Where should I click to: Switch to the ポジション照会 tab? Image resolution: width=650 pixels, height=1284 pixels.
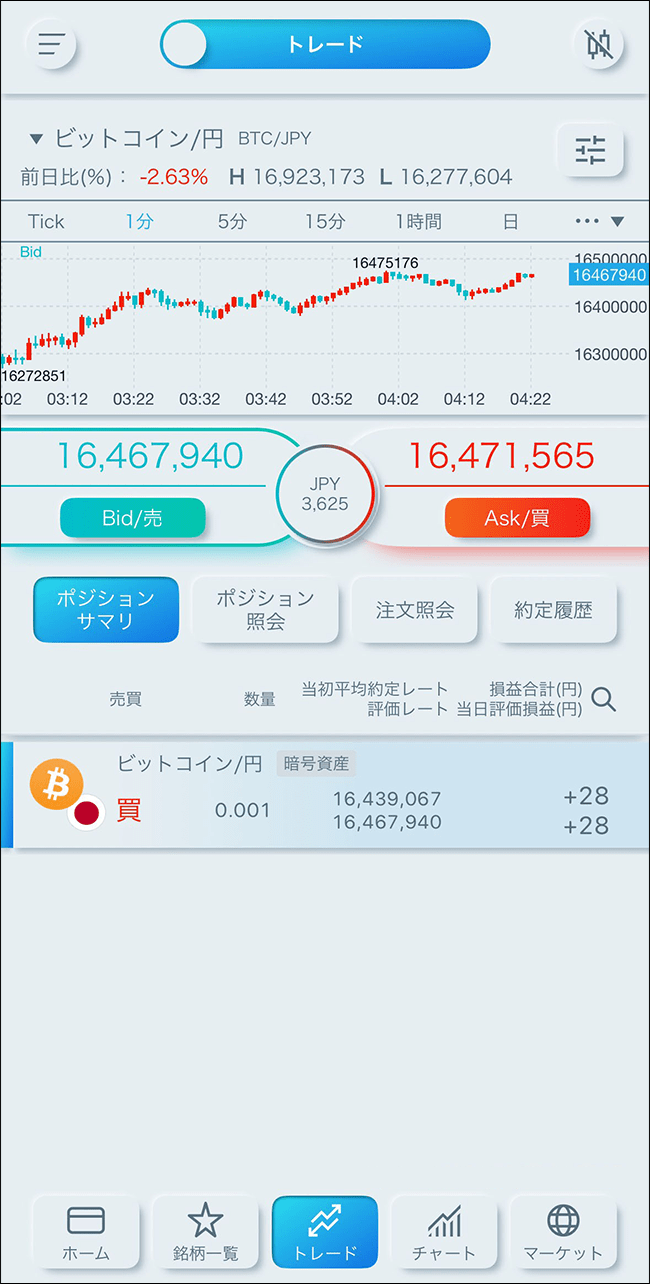pyautogui.click(x=265, y=609)
